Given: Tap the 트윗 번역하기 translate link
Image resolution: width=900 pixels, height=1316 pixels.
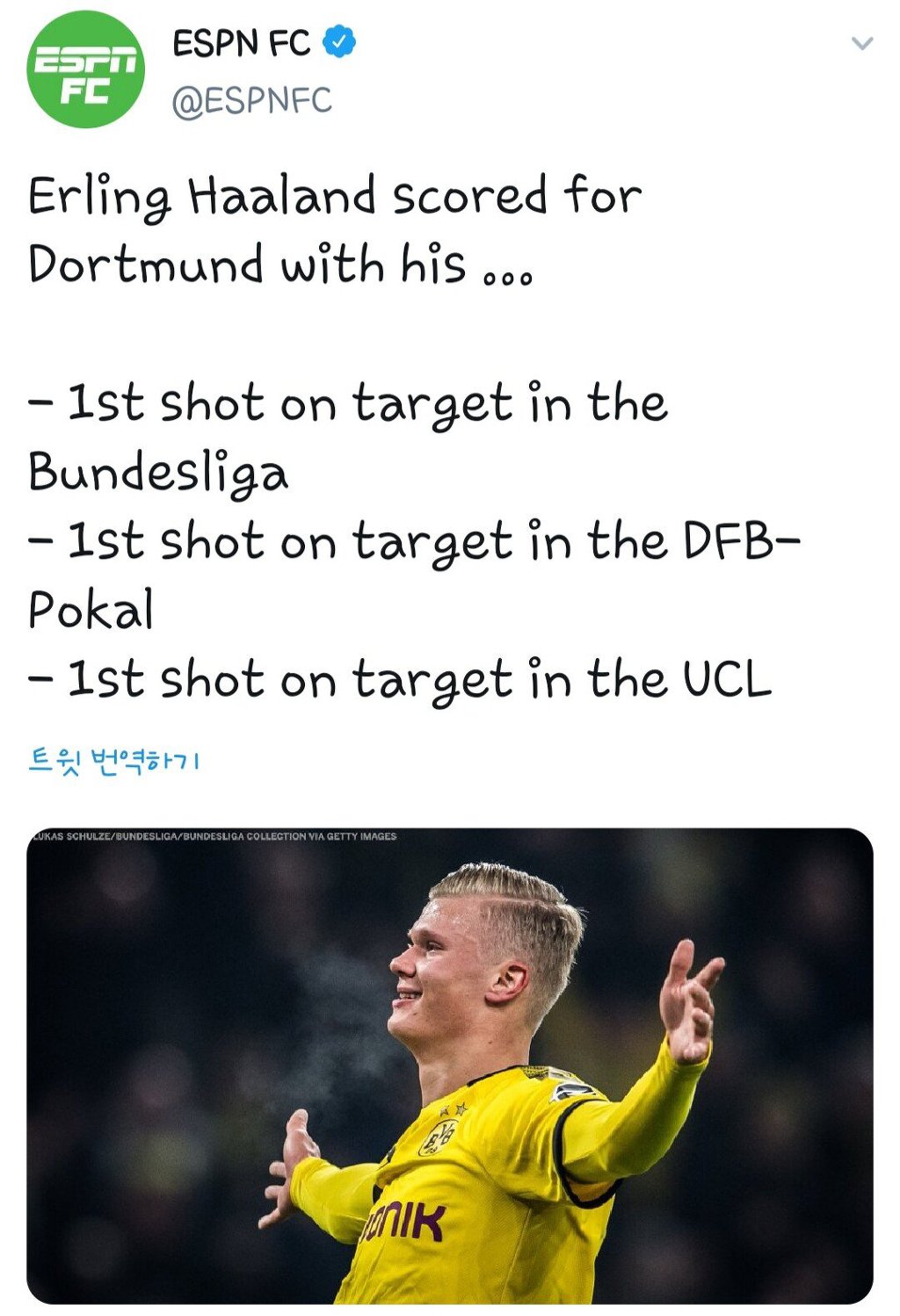Looking at the screenshot, I should (114, 760).
